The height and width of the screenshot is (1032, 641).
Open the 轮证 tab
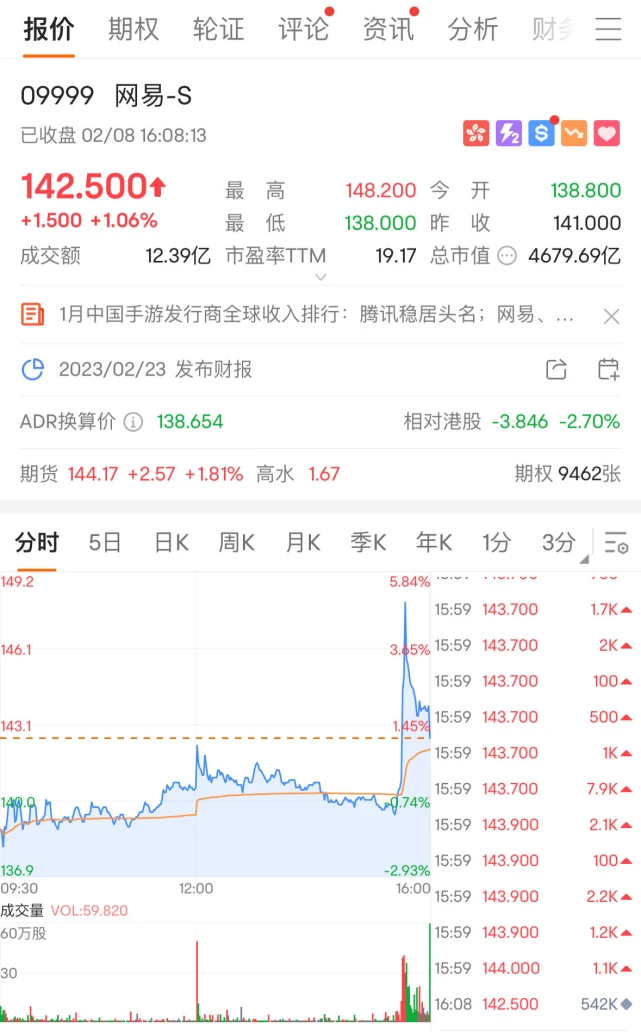point(218,29)
